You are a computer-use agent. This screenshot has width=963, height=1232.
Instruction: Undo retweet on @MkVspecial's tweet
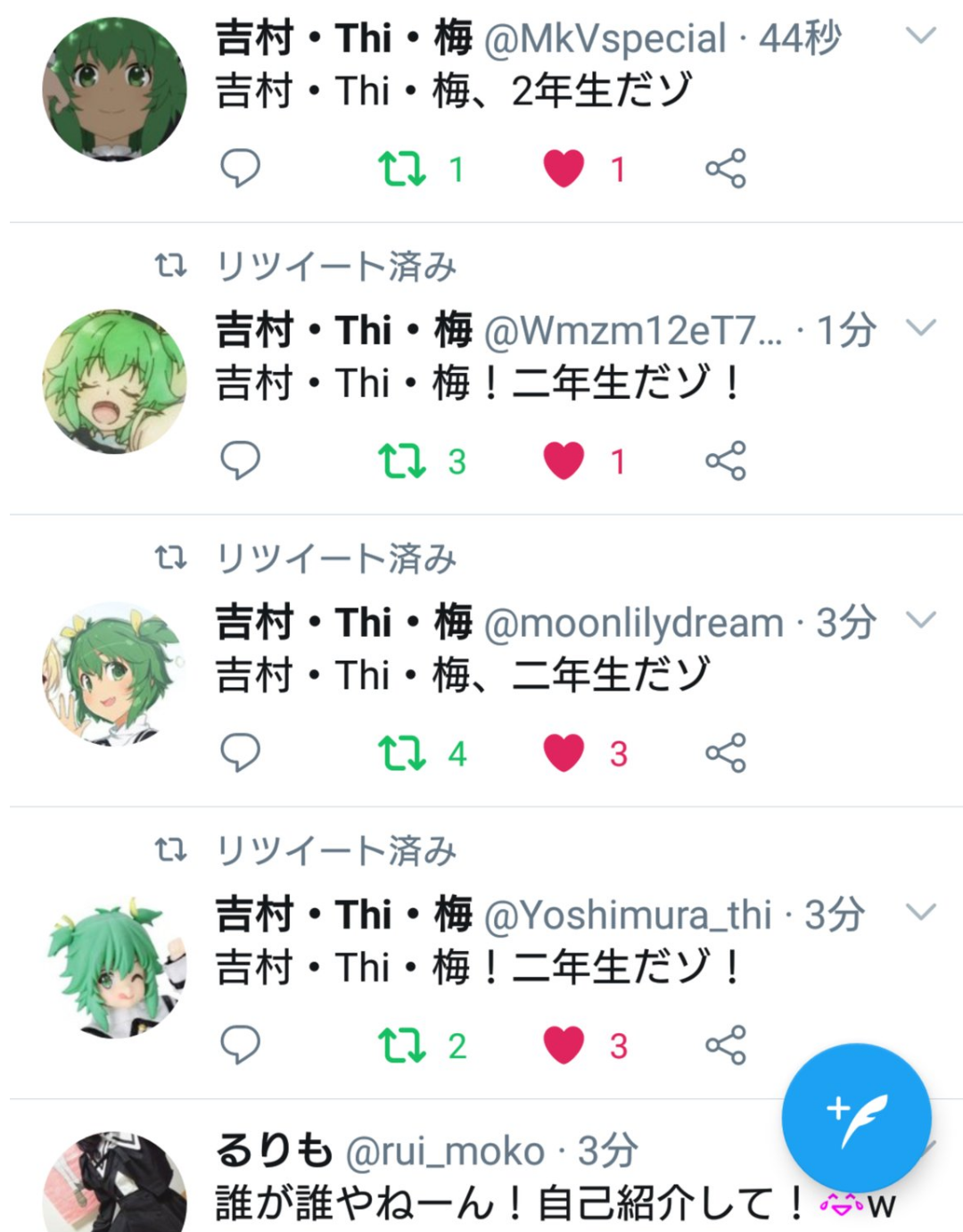(402, 168)
